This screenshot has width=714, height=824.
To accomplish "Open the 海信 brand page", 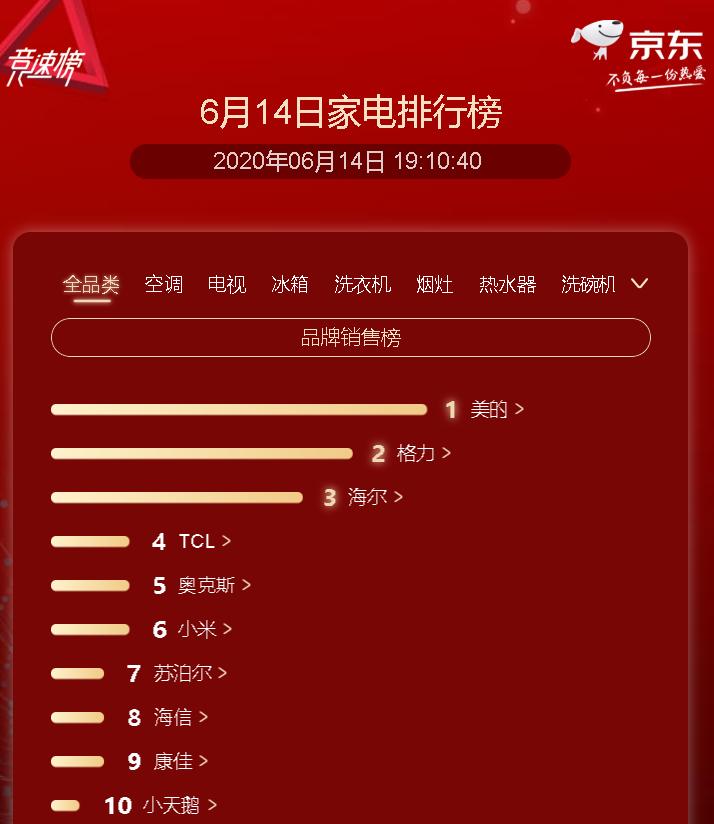I will coord(180,717).
